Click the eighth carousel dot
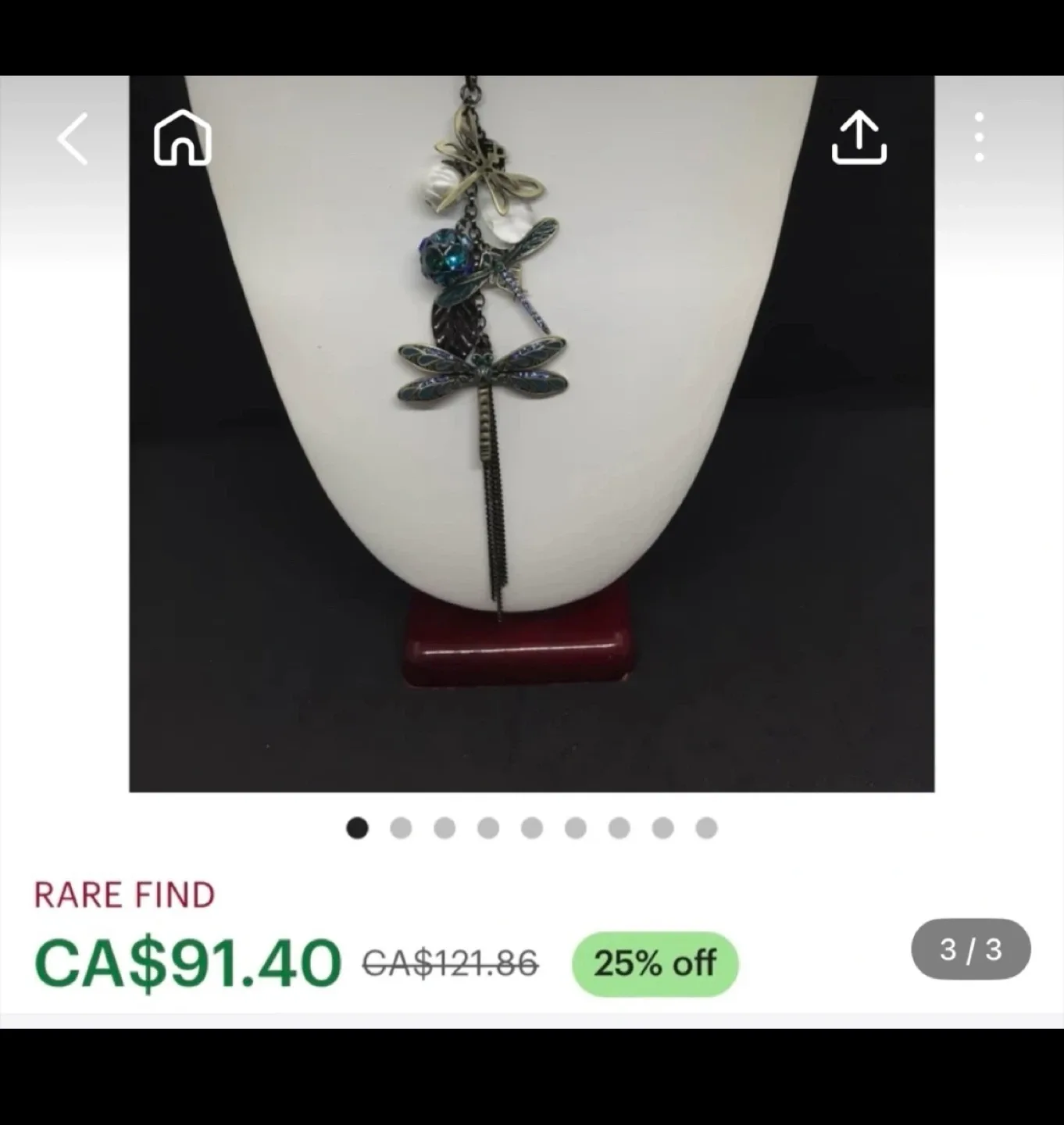 (x=663, y=828)
